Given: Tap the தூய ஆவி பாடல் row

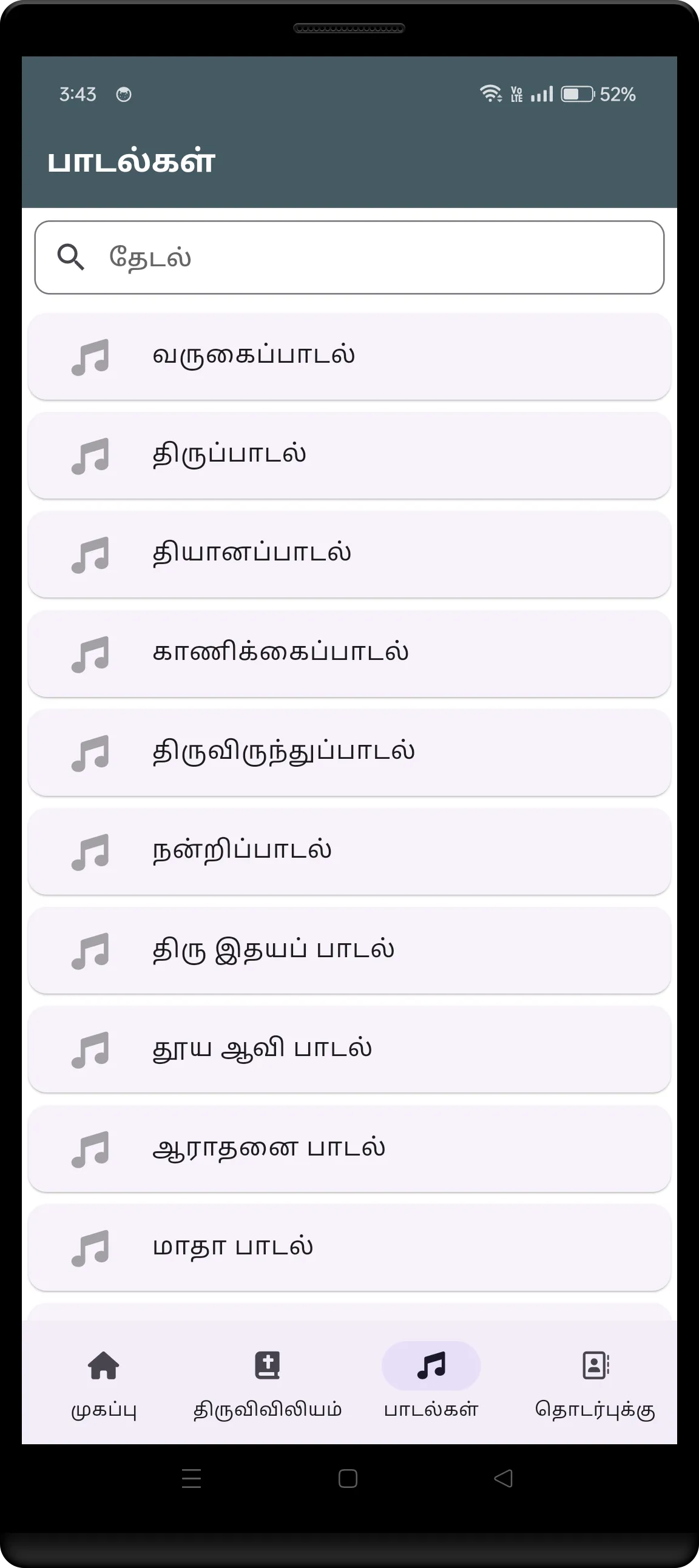Looking at the screenshot, I should [349, 1050].
